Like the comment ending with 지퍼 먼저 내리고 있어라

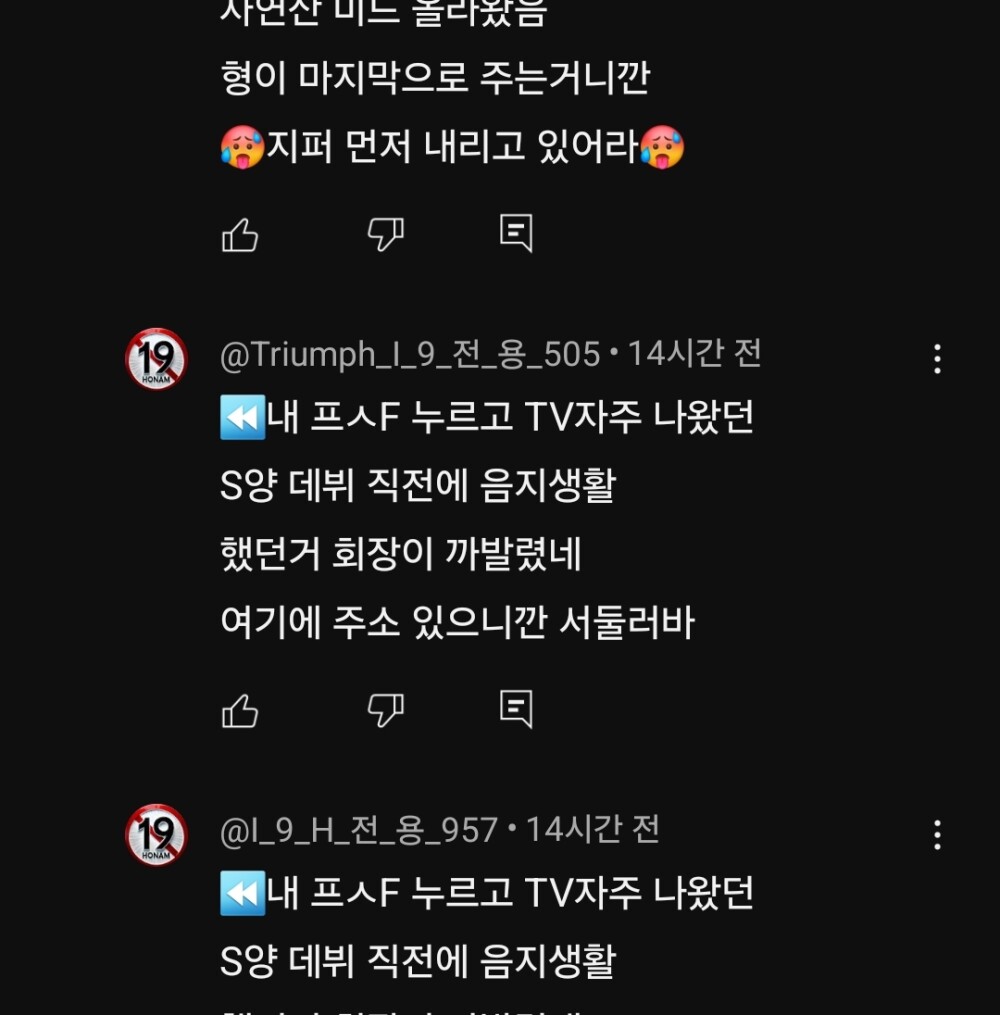click(240, 235)
